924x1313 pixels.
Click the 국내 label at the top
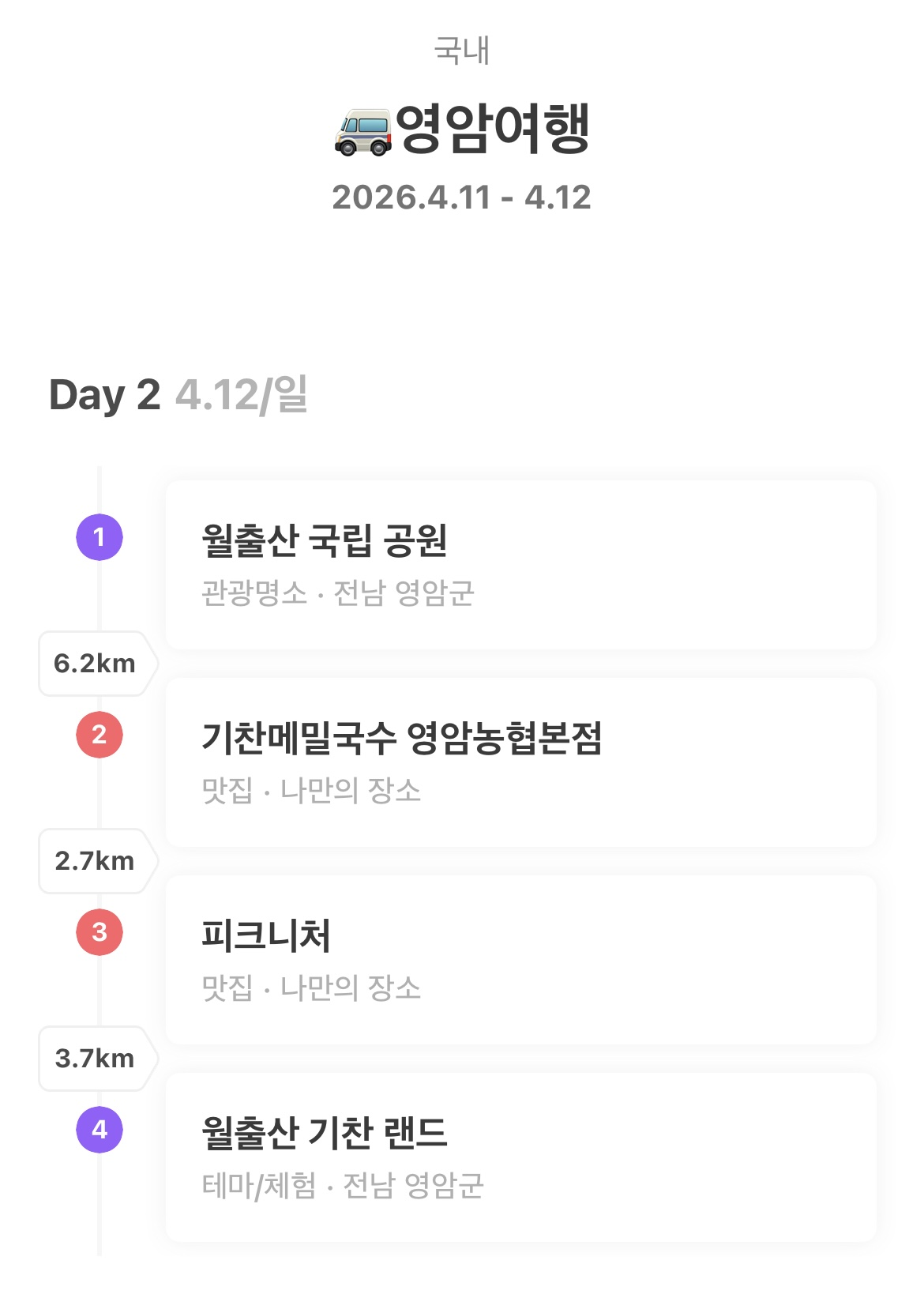click(x=460, y=51)
